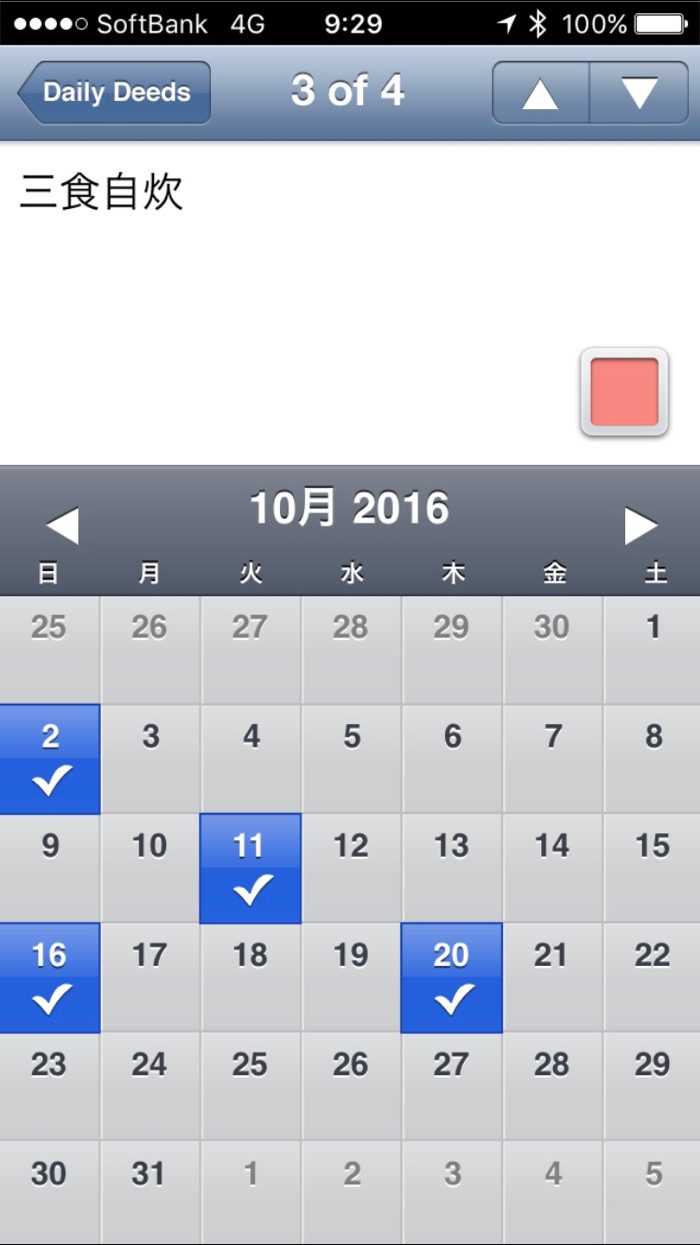Show the previous month in the calendar

pos(62,525)
